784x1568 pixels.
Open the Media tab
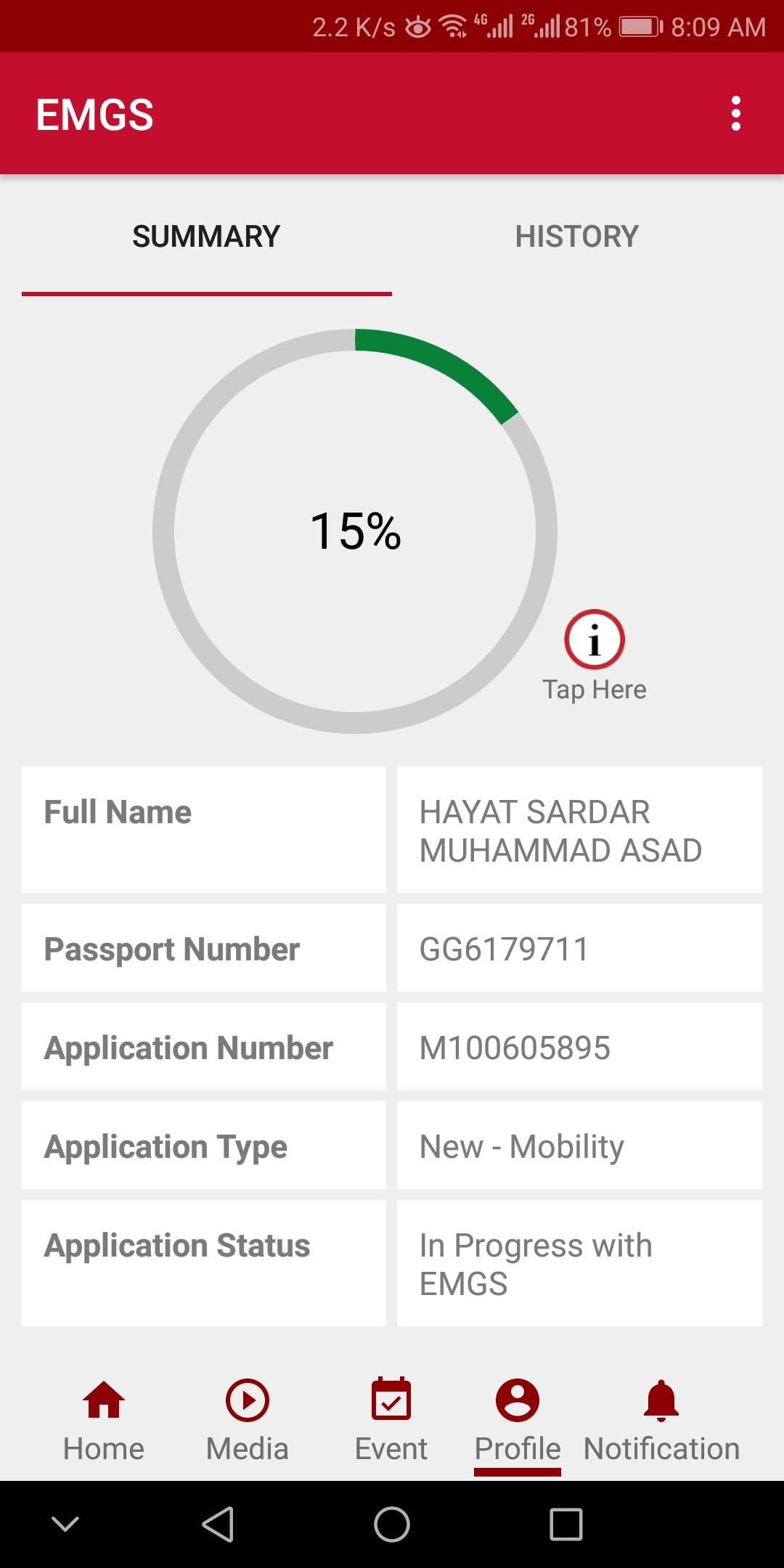(x=248, y=1421)
